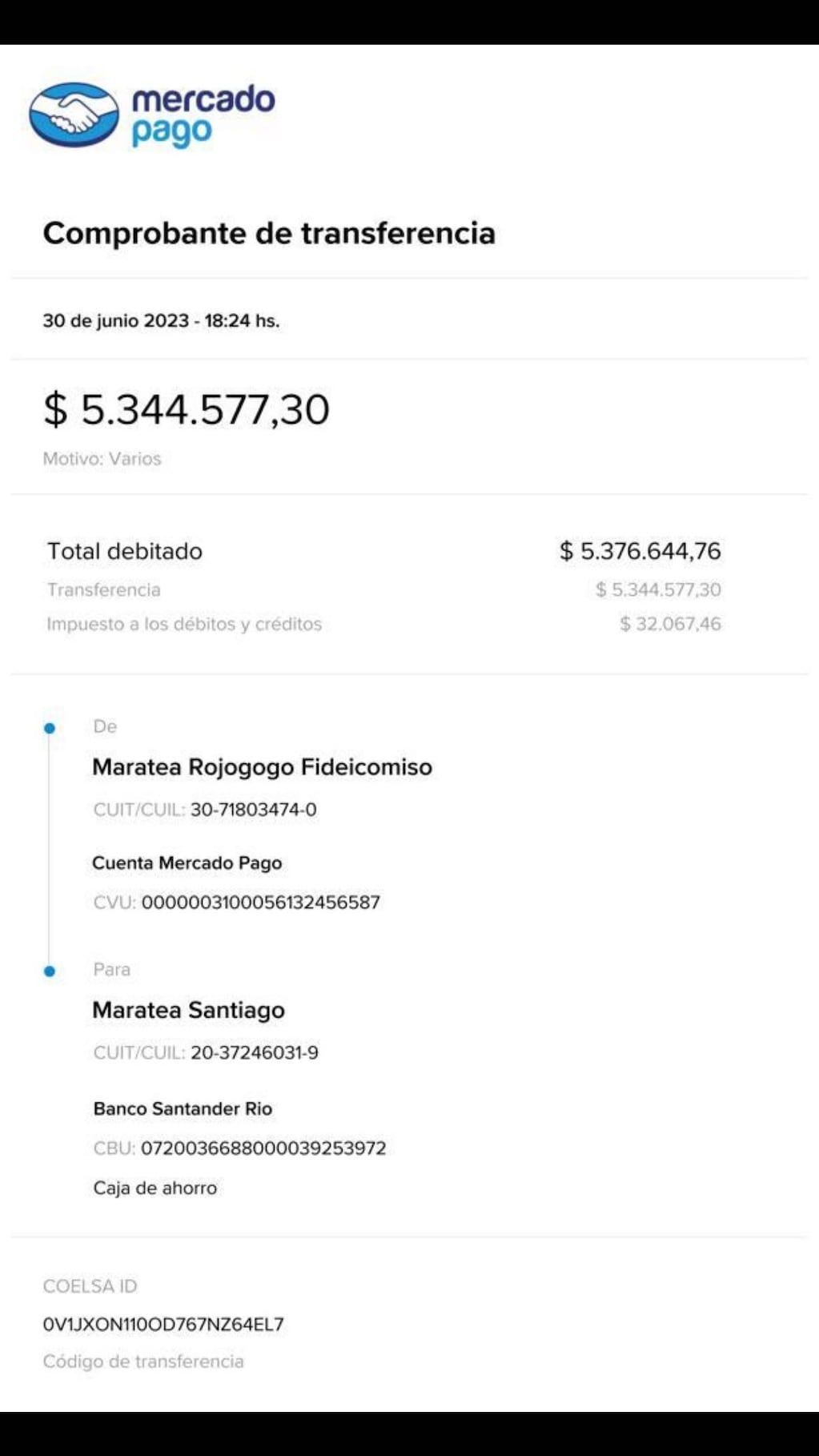
Task: Click the 'Comprobante de transferencia' heading
Action: coord(270,233)
